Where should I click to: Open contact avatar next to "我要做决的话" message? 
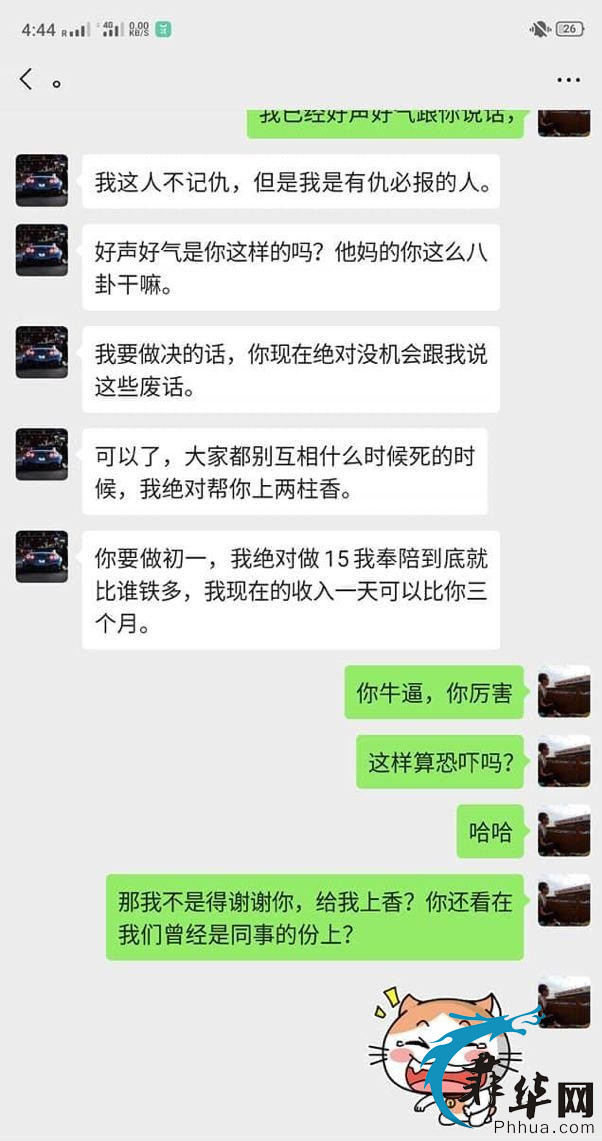(42, 352)
